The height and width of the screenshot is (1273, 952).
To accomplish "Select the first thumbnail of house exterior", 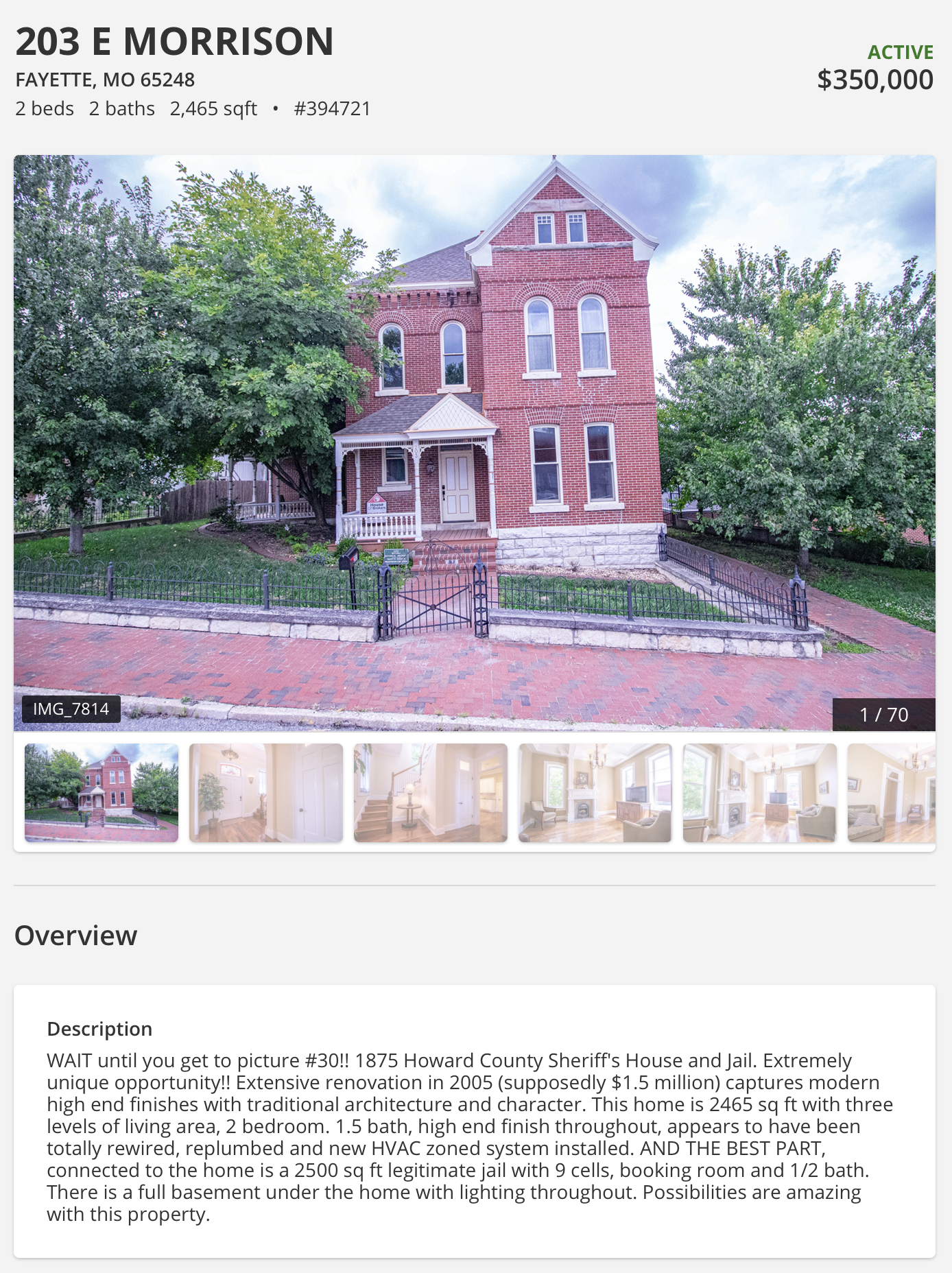I will click(x=102, y=792).
